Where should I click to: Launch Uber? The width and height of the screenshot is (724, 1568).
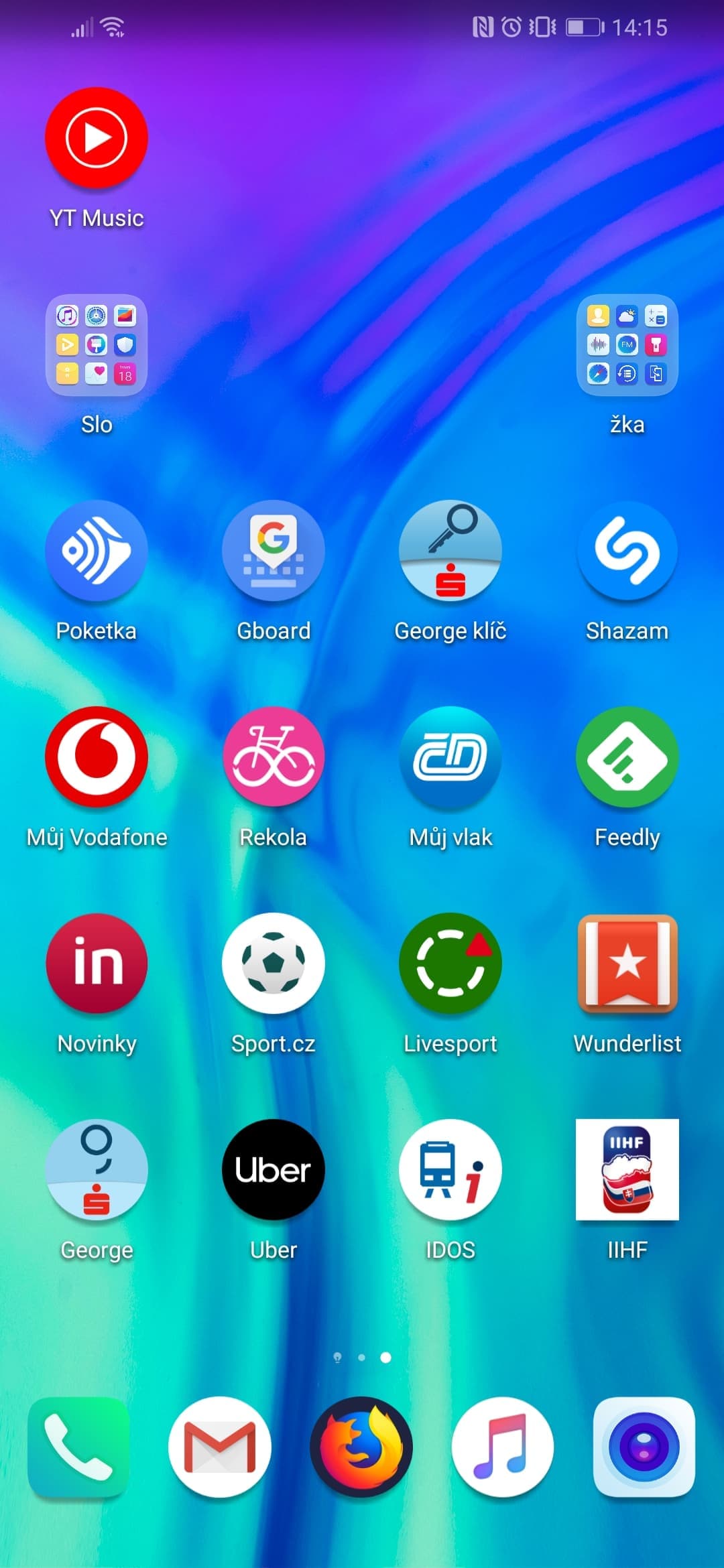[274, 1170]
